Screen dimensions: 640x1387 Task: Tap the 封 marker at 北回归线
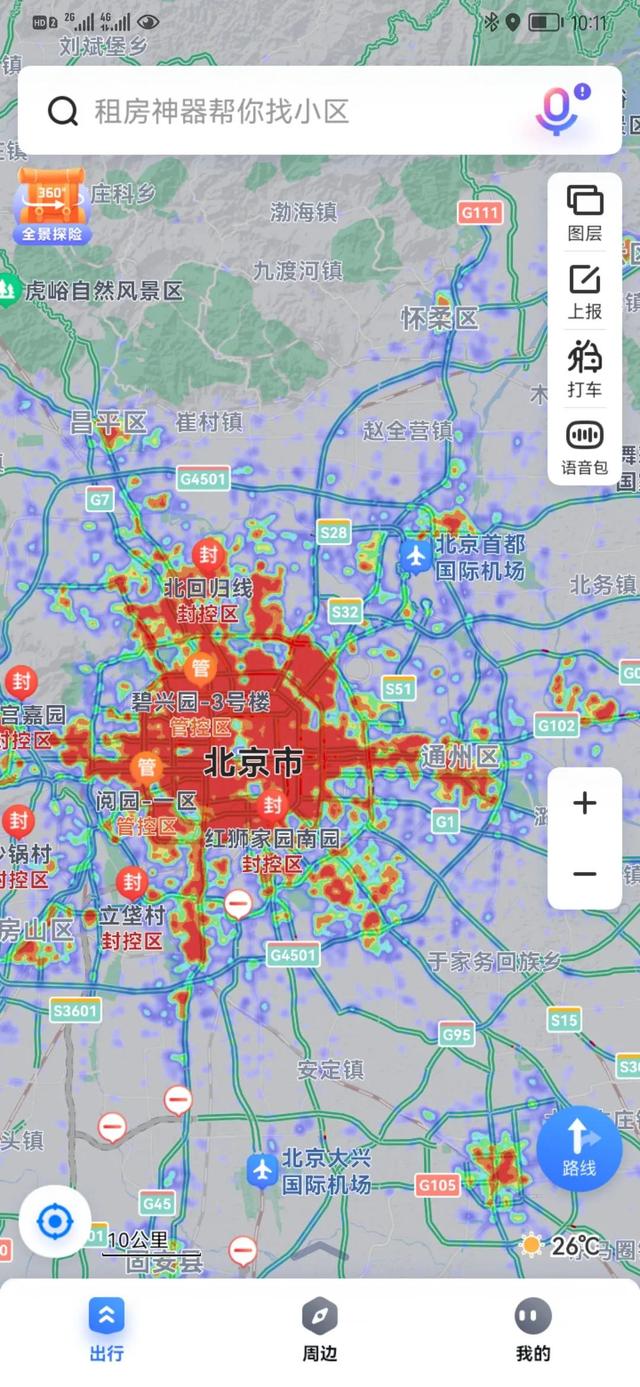[x=208, y=554]
